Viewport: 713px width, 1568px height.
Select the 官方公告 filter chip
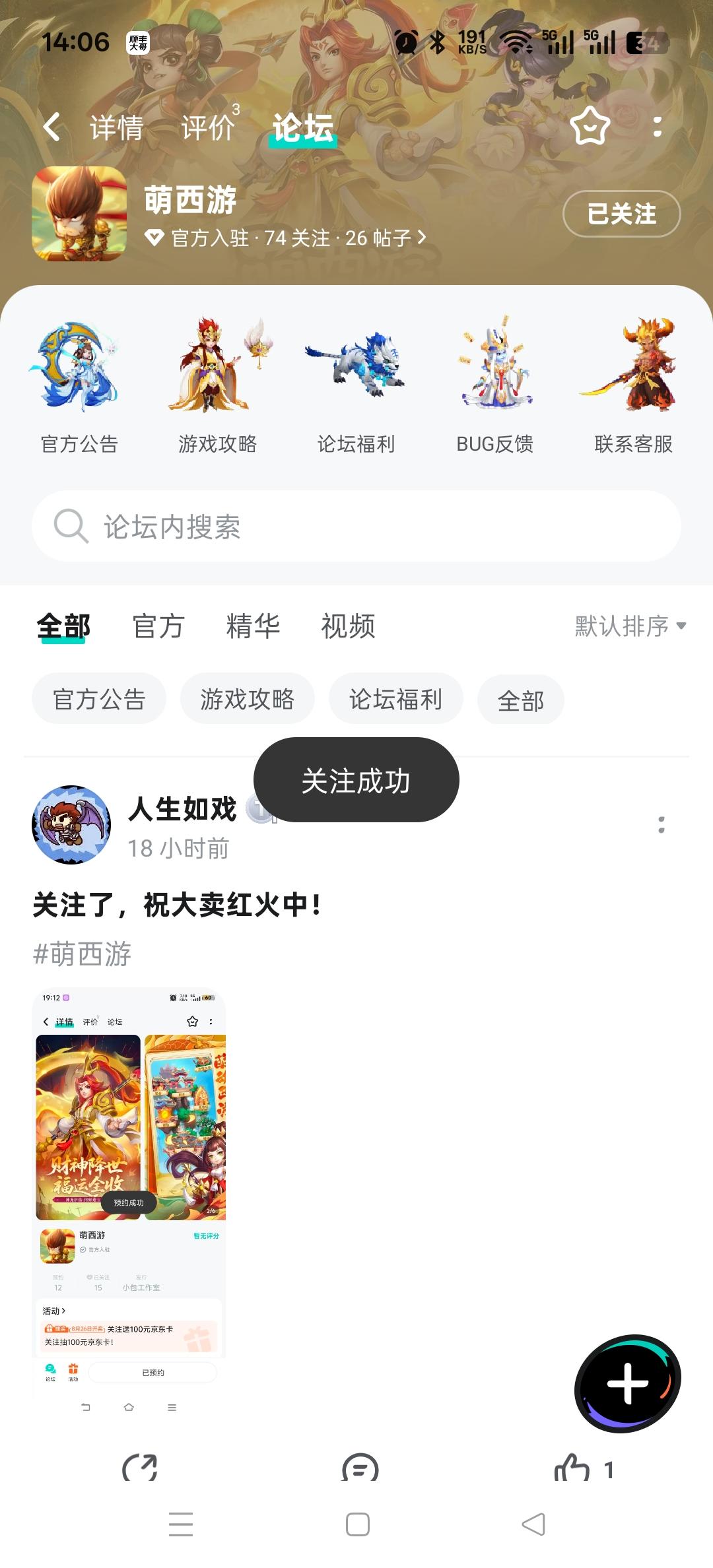click(x=98, y=700)
